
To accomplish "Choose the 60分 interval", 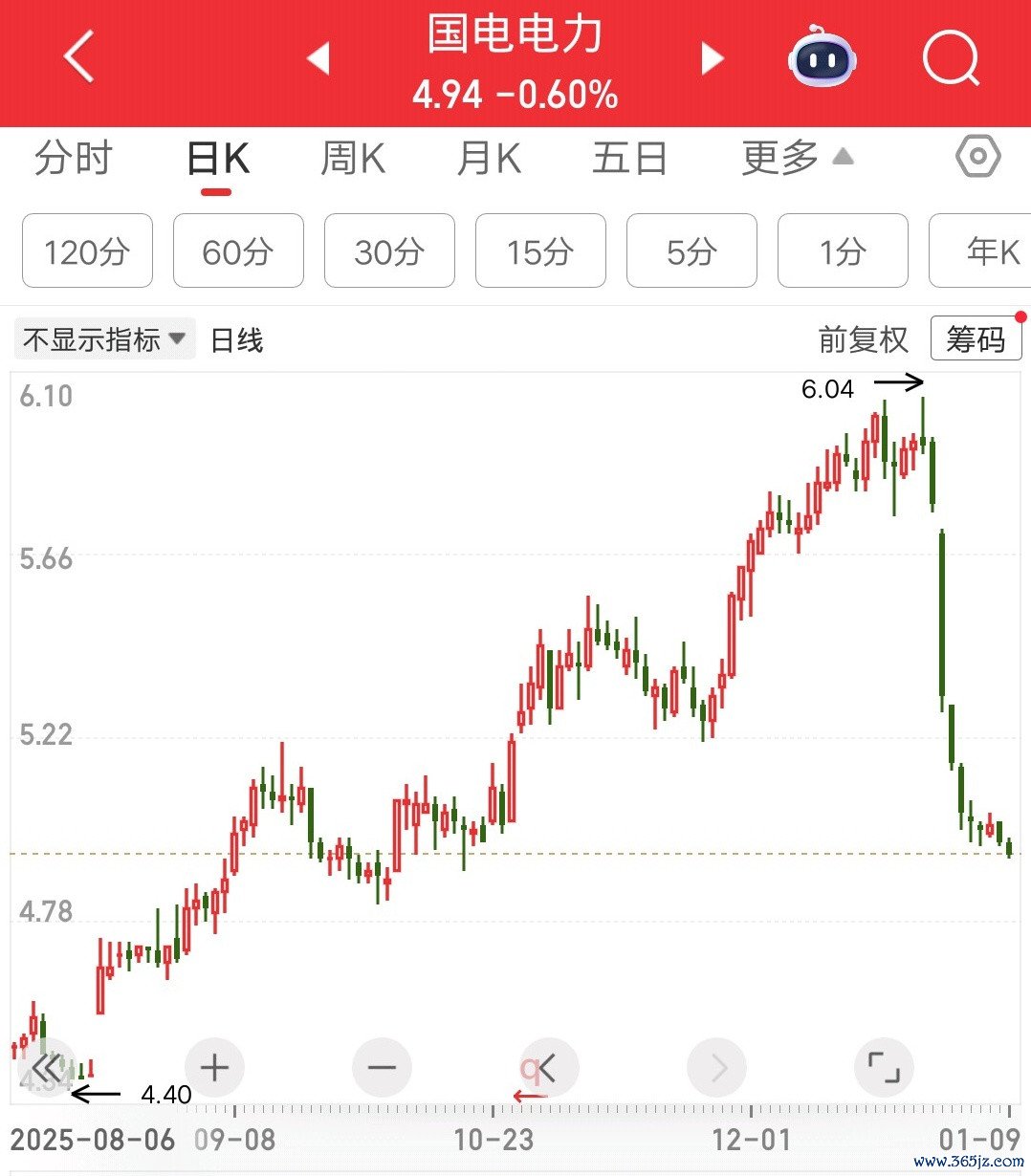I will (x=238, y=251).
